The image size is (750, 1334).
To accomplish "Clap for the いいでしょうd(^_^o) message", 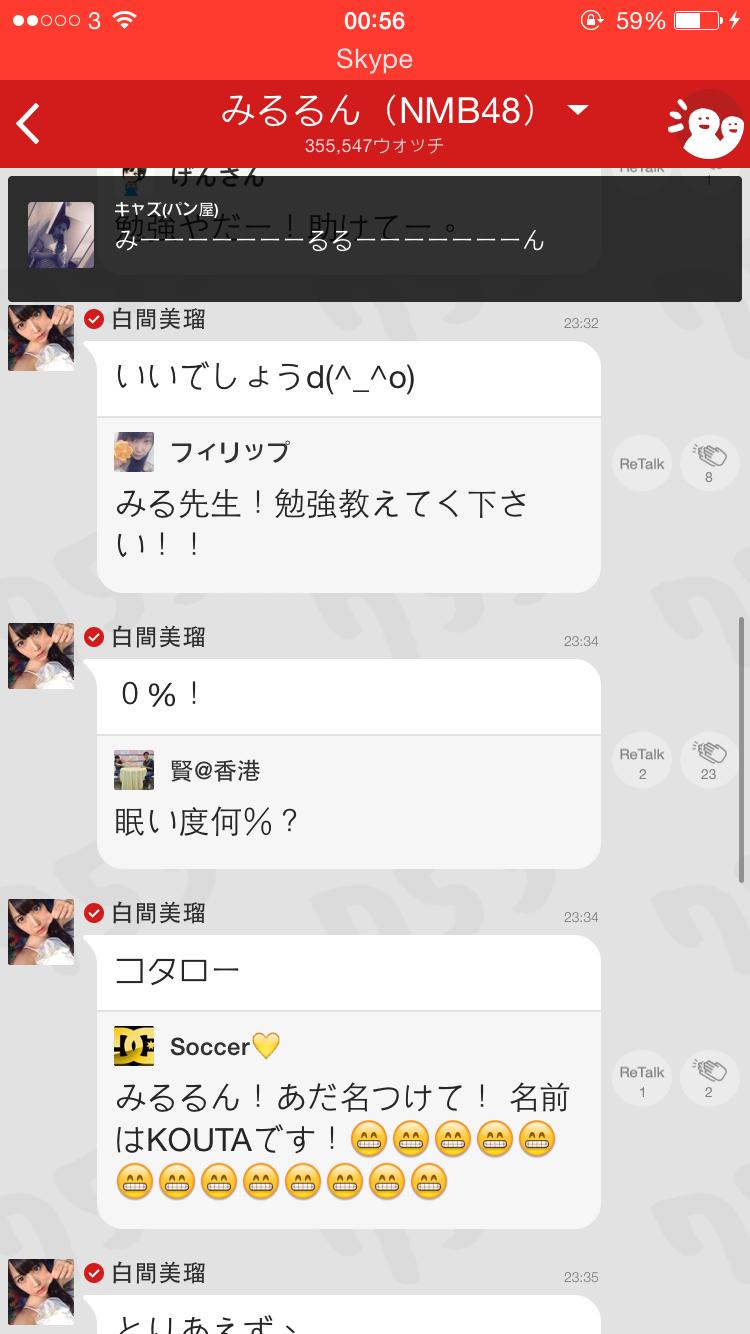I will coord(708,463).
